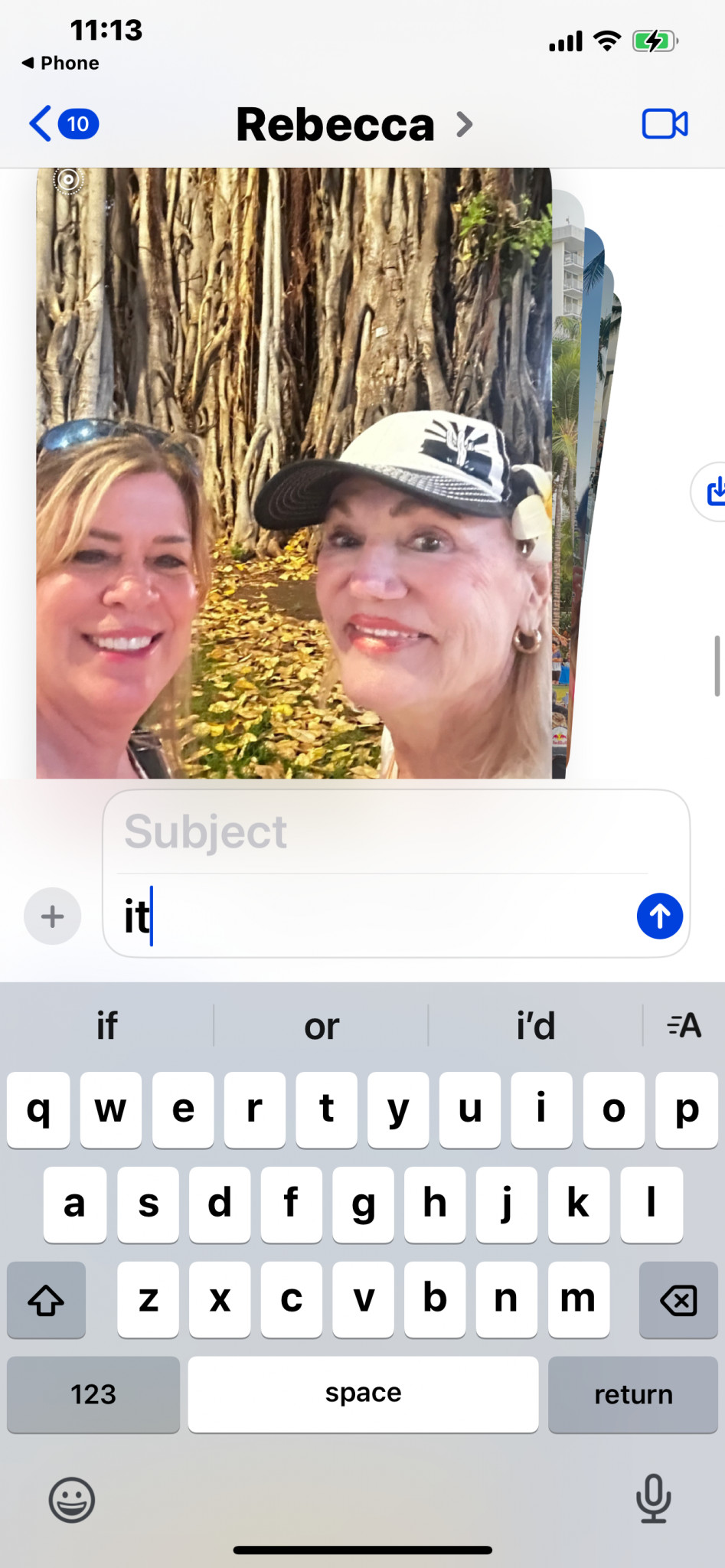Open the plus attachments menu
This screenshot has height=1568, width=725.
[x=52, y=916]
